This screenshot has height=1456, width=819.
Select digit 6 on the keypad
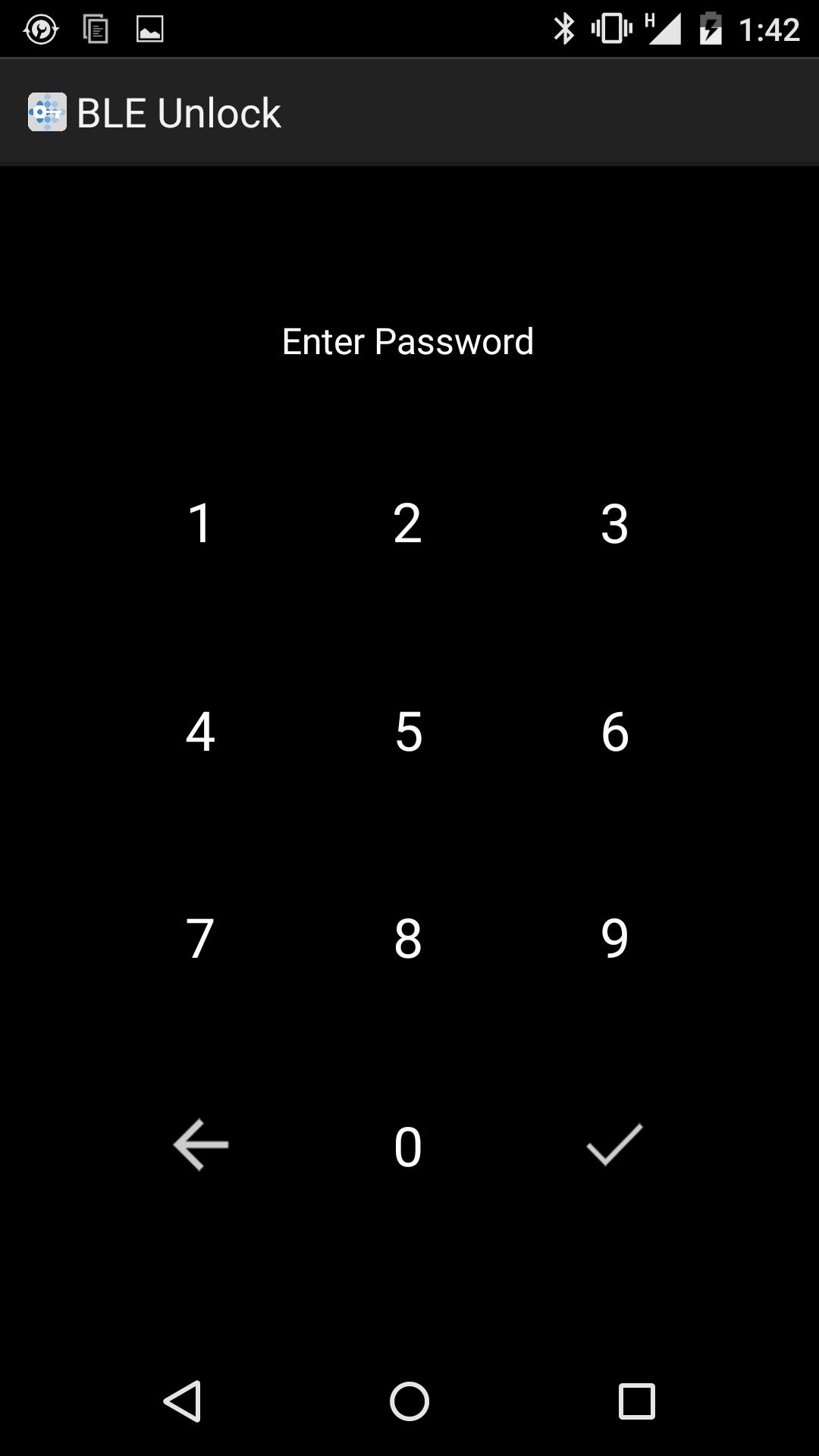point(614,732)
